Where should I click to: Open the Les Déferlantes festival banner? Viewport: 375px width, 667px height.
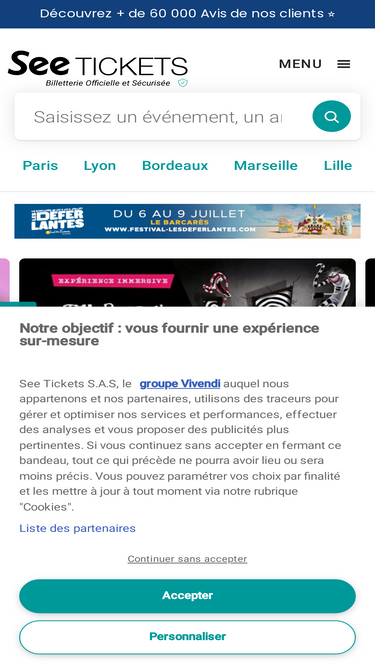coord(188,221)
